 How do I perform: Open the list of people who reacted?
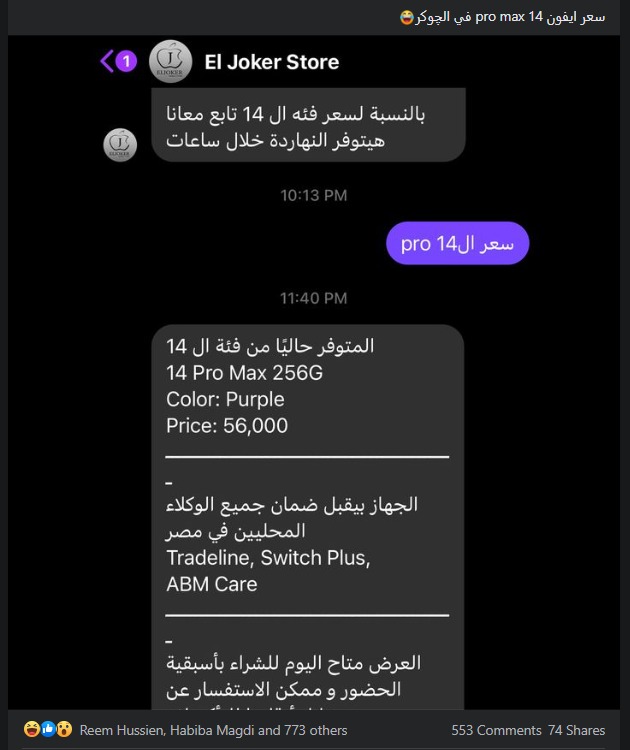coord(213,730)
